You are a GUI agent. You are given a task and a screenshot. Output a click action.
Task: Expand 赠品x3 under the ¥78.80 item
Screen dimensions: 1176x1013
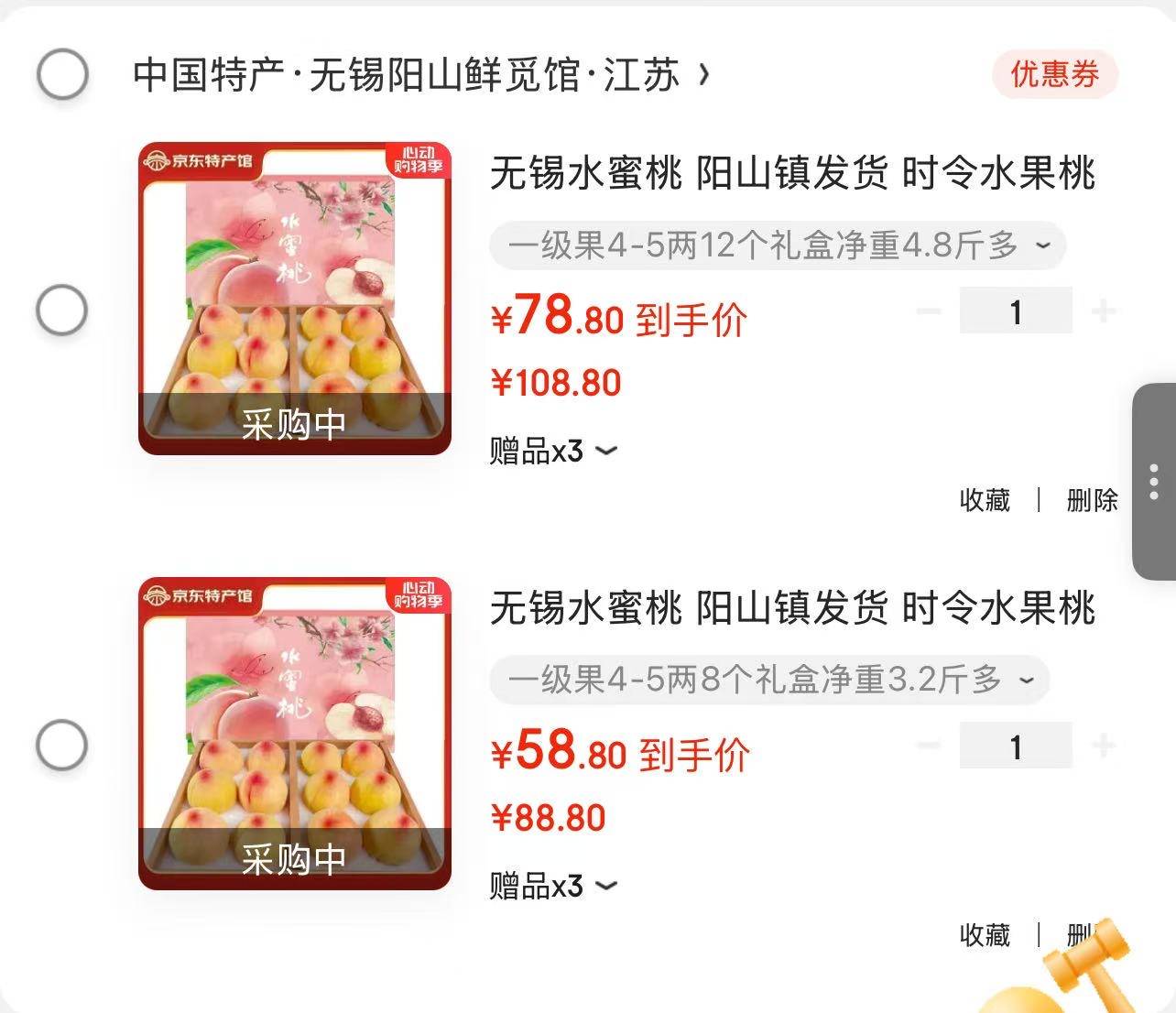553,451
